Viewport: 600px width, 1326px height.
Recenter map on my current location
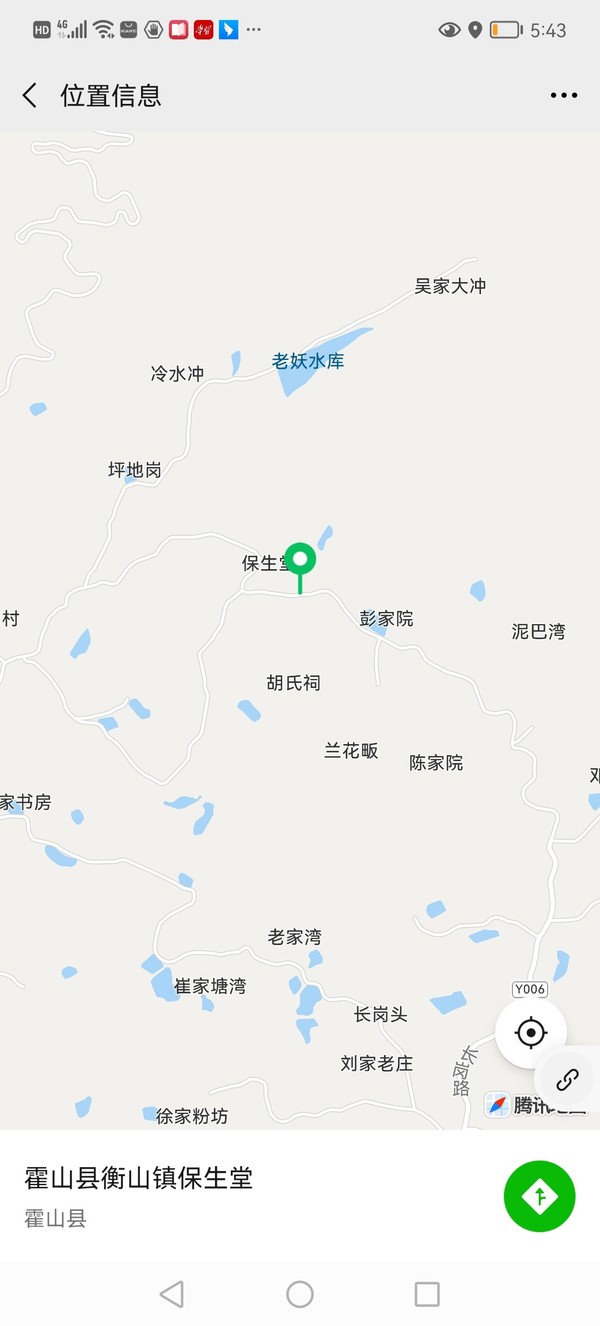coord(531,1032)
